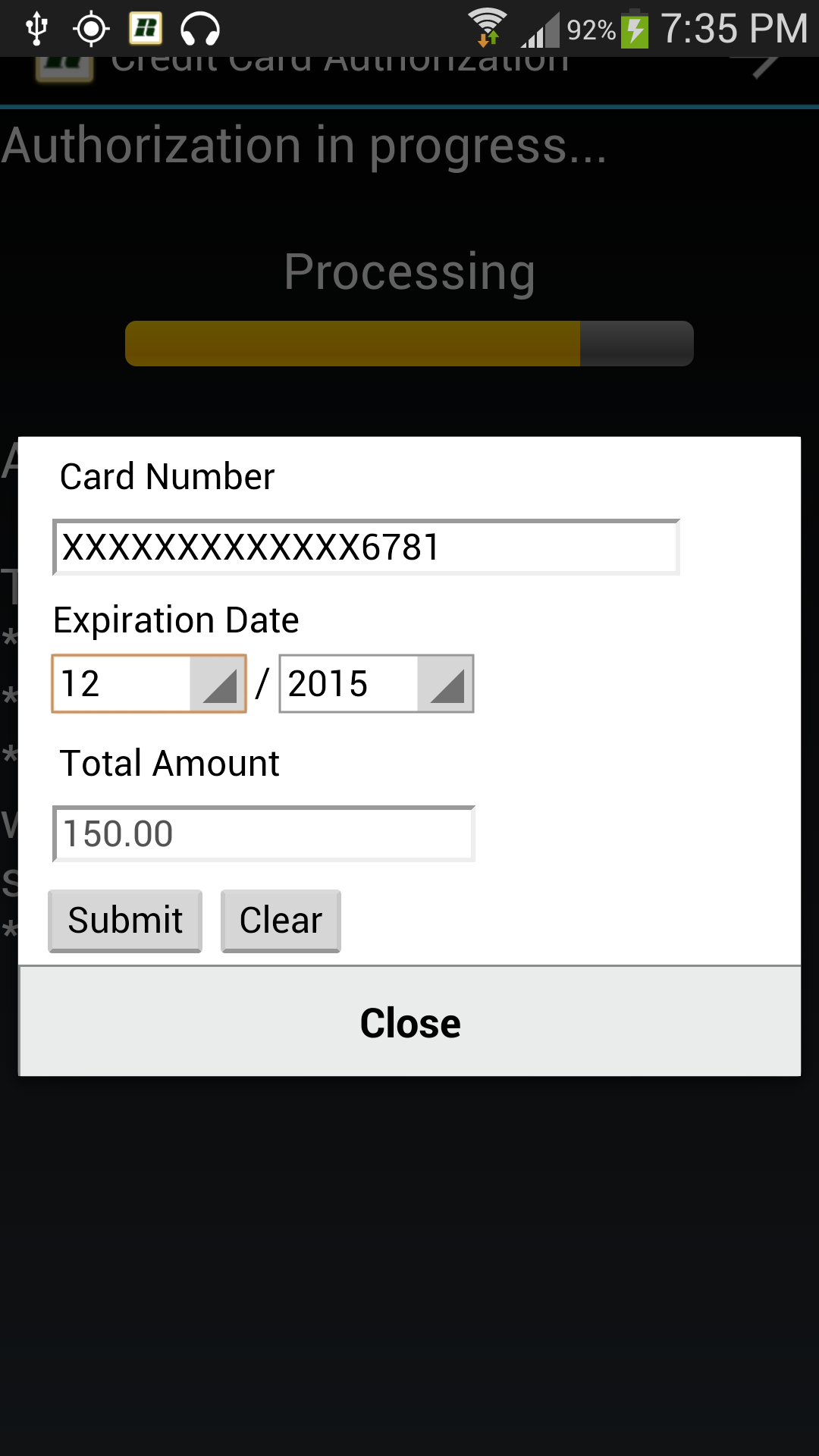The image size is (819, 1456).
Task: Open the expiration month dropdown
Action: [x=149, y=683]
